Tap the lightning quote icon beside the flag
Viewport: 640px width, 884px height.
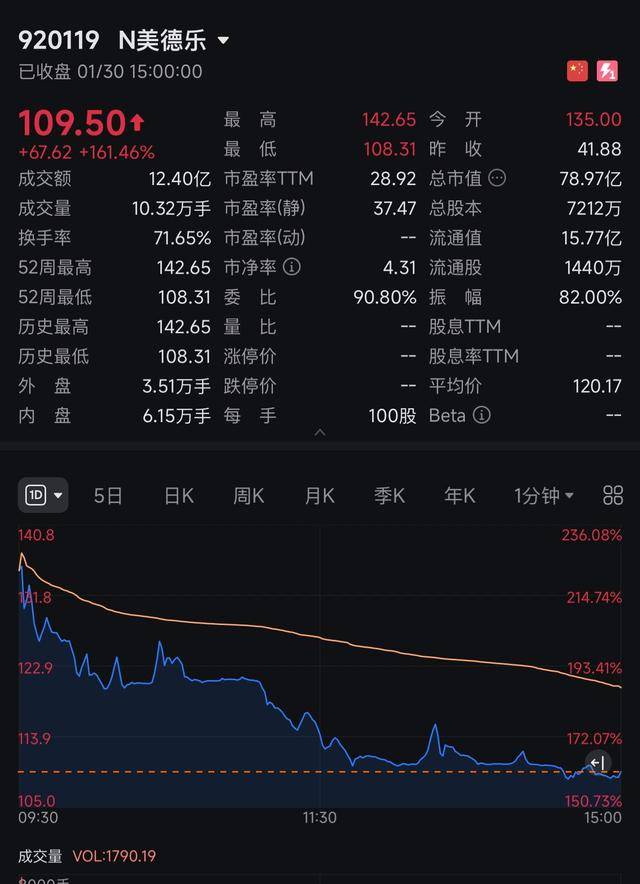pyautogui.click(x=607, y=71)
